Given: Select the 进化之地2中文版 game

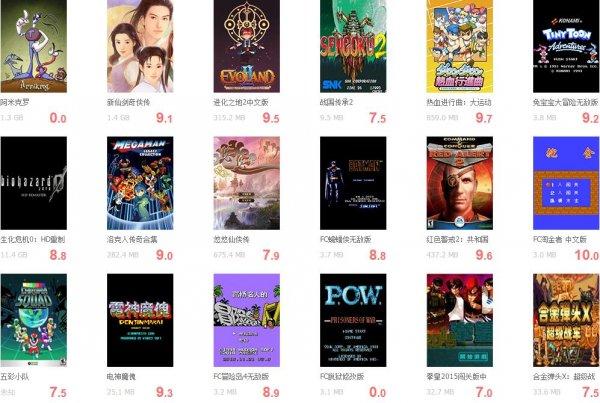Looking at the screenshot, I should [246, 45].
